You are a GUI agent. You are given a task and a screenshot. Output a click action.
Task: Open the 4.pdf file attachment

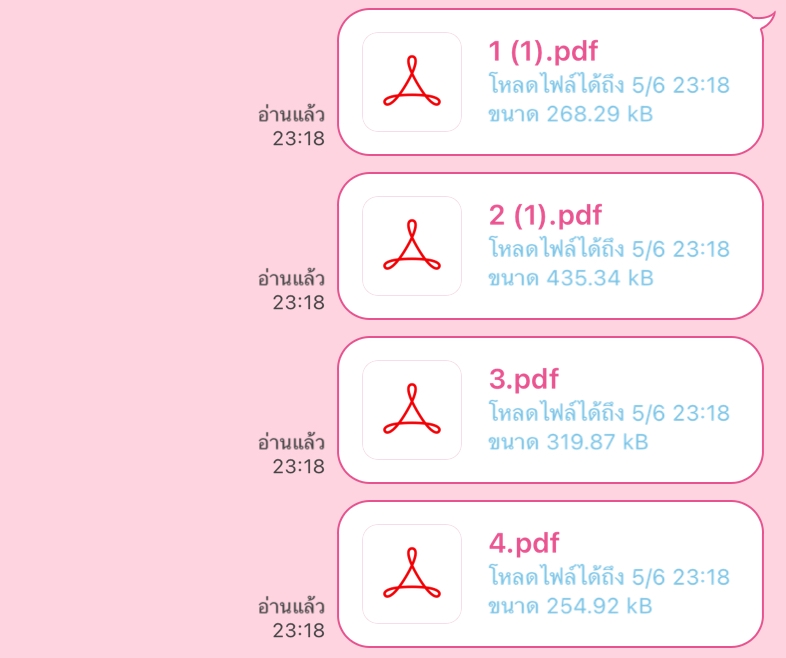coord(550,575)
